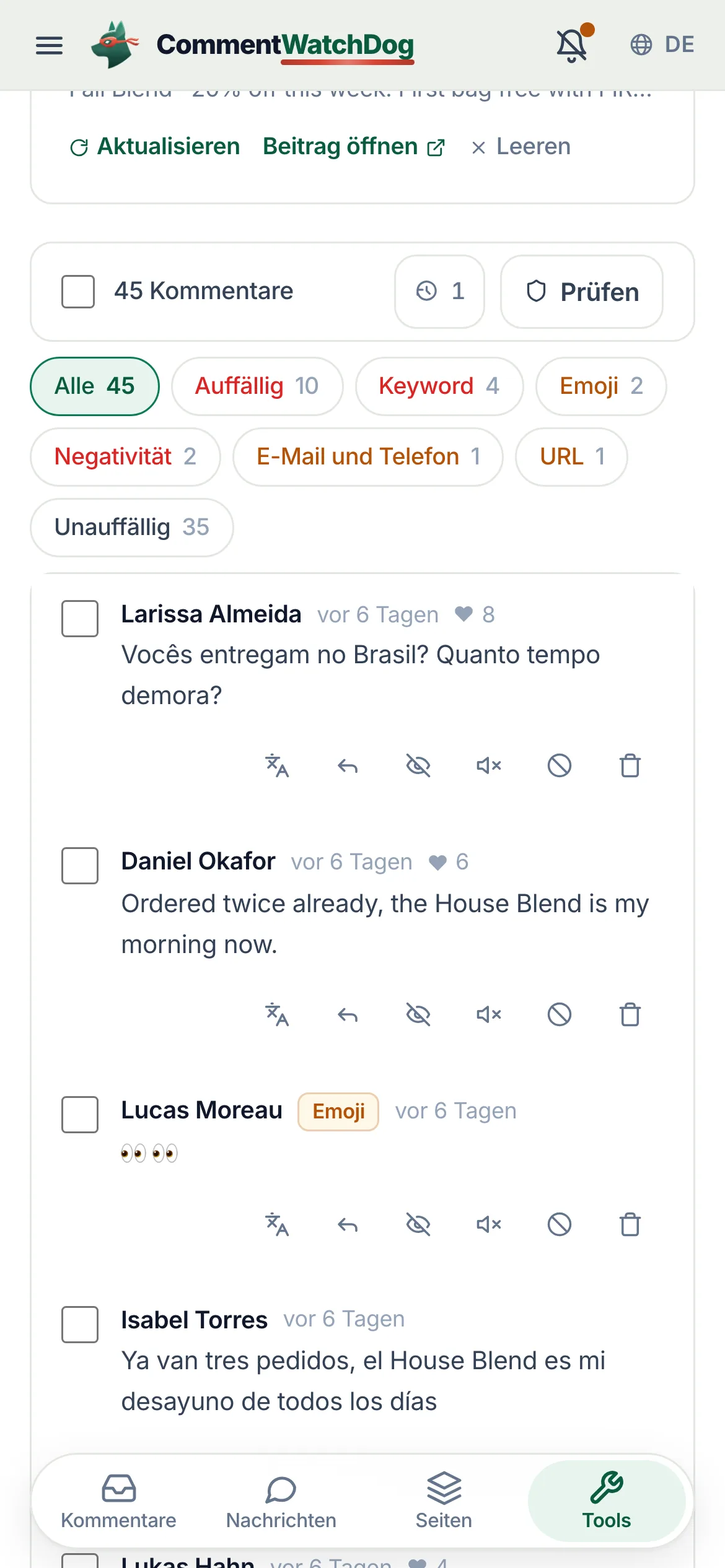Image resolution: width=725 pixels, height=1568 pixels.
Task: Clear the post with Leeren
Action: 521,147
